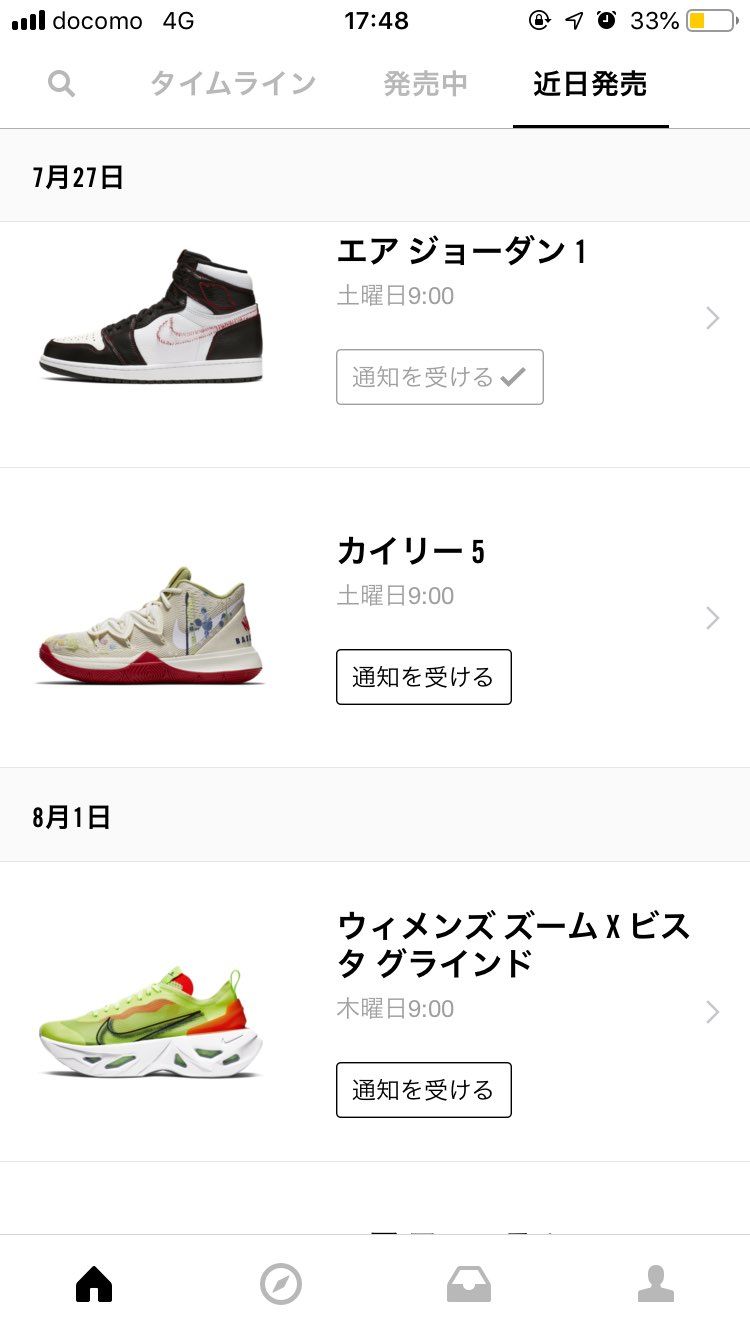Enable notifications for カイリー 5
The height and width of the screenshot is (1334, 750).
tap(423, 677)
